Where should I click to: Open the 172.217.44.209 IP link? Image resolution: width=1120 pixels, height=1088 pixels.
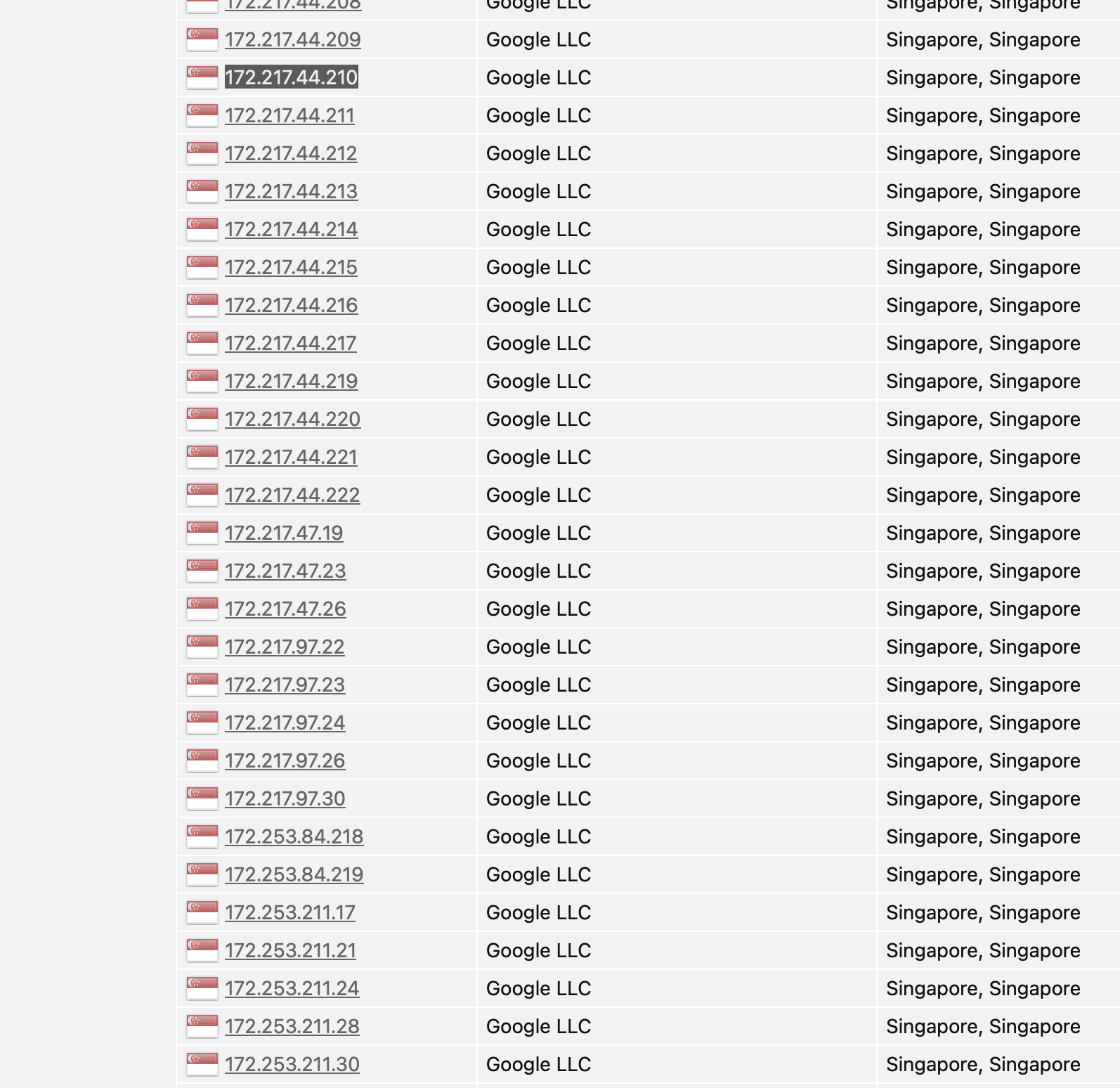tap(292, 39)
